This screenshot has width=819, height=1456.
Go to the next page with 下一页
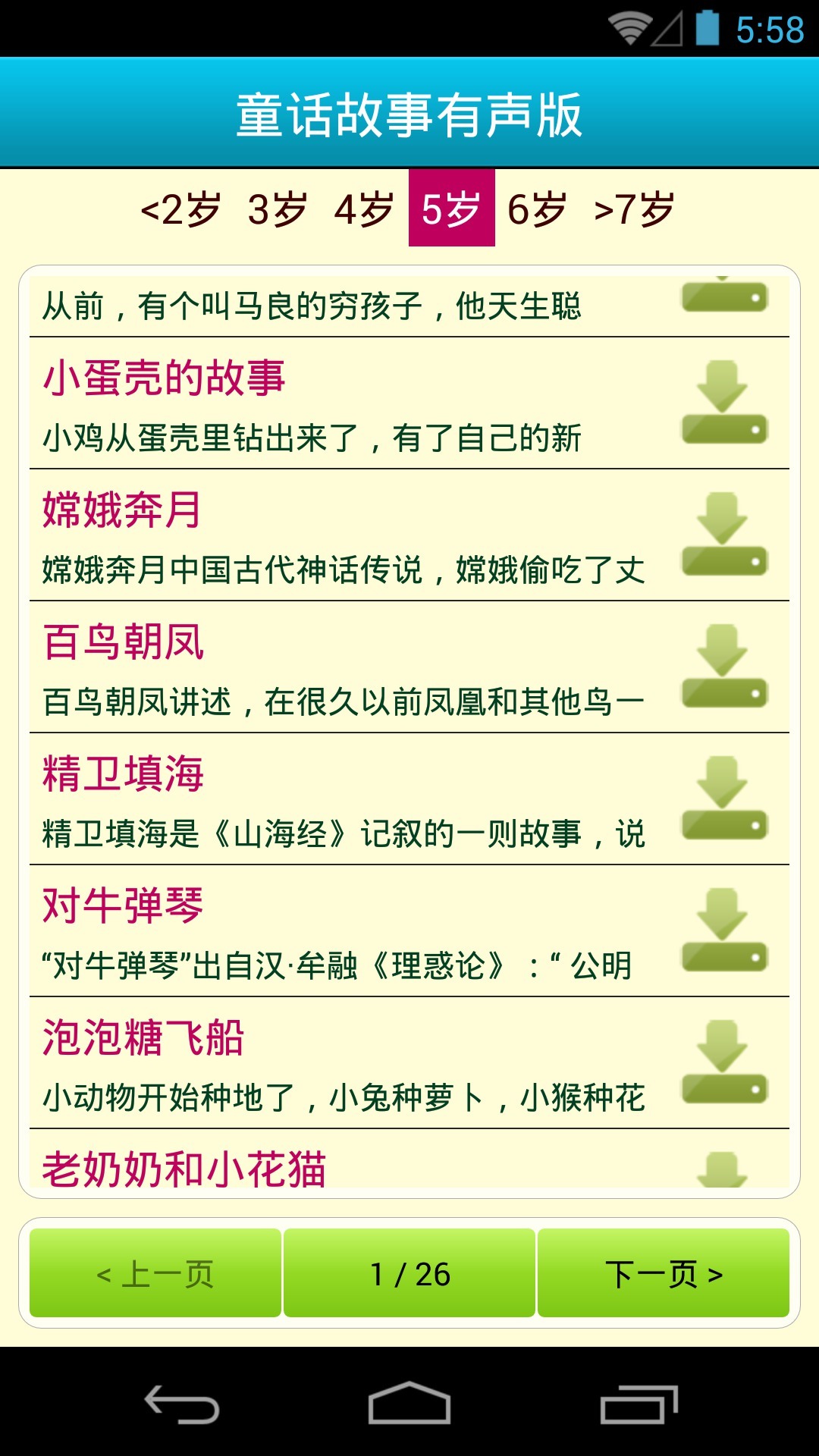coord(664,1274)
